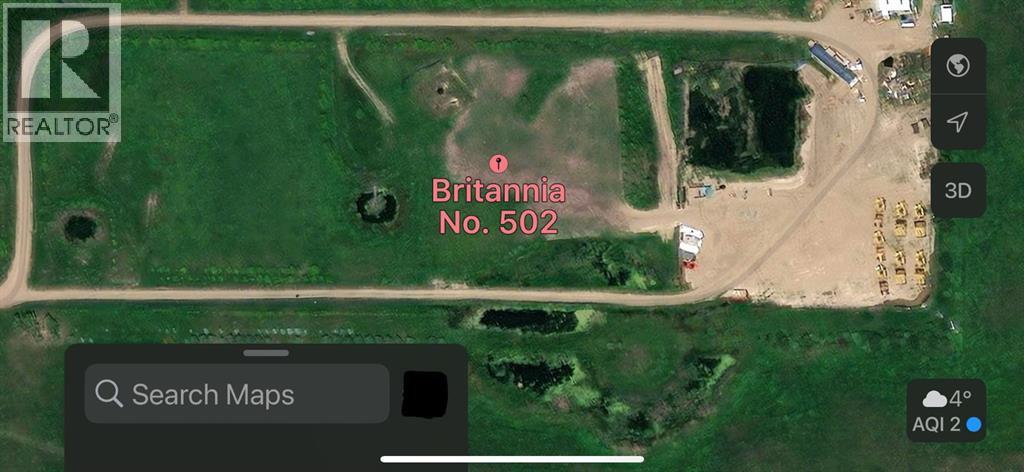Open the Search Maps field
Viewport: 1024px width, 472px height.
[x=236, y=394]
